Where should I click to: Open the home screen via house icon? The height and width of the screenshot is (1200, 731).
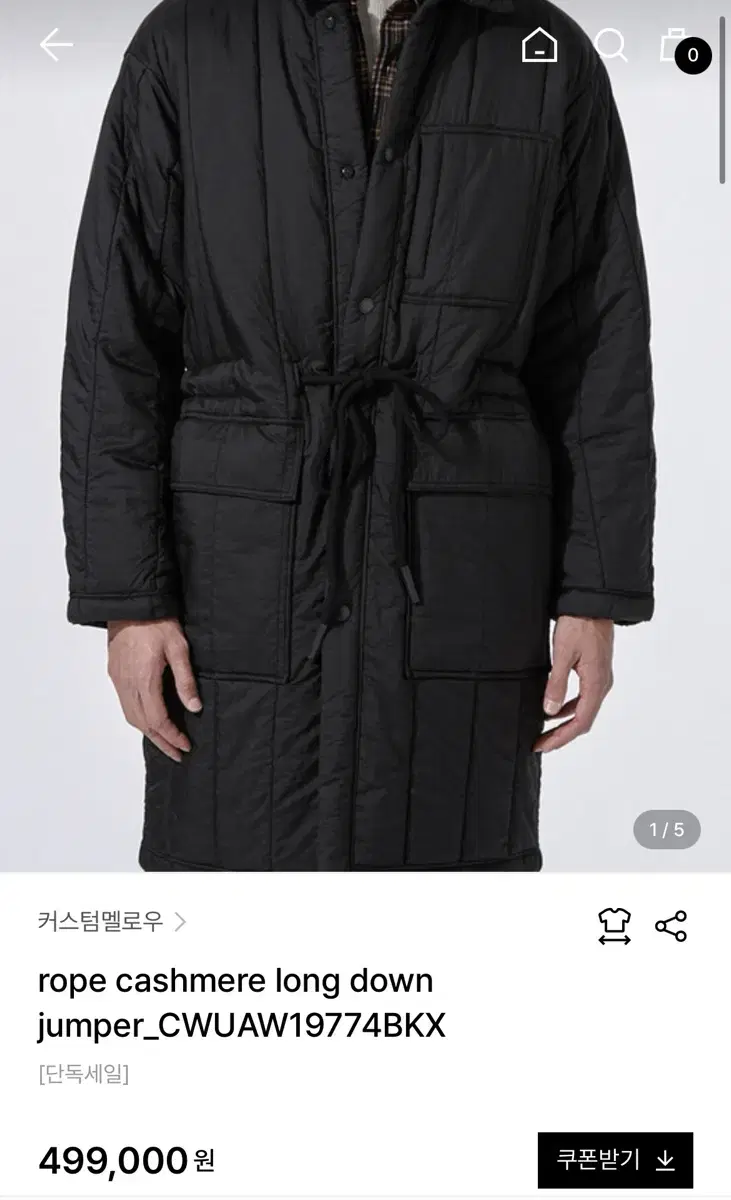[x=539, y=46]
